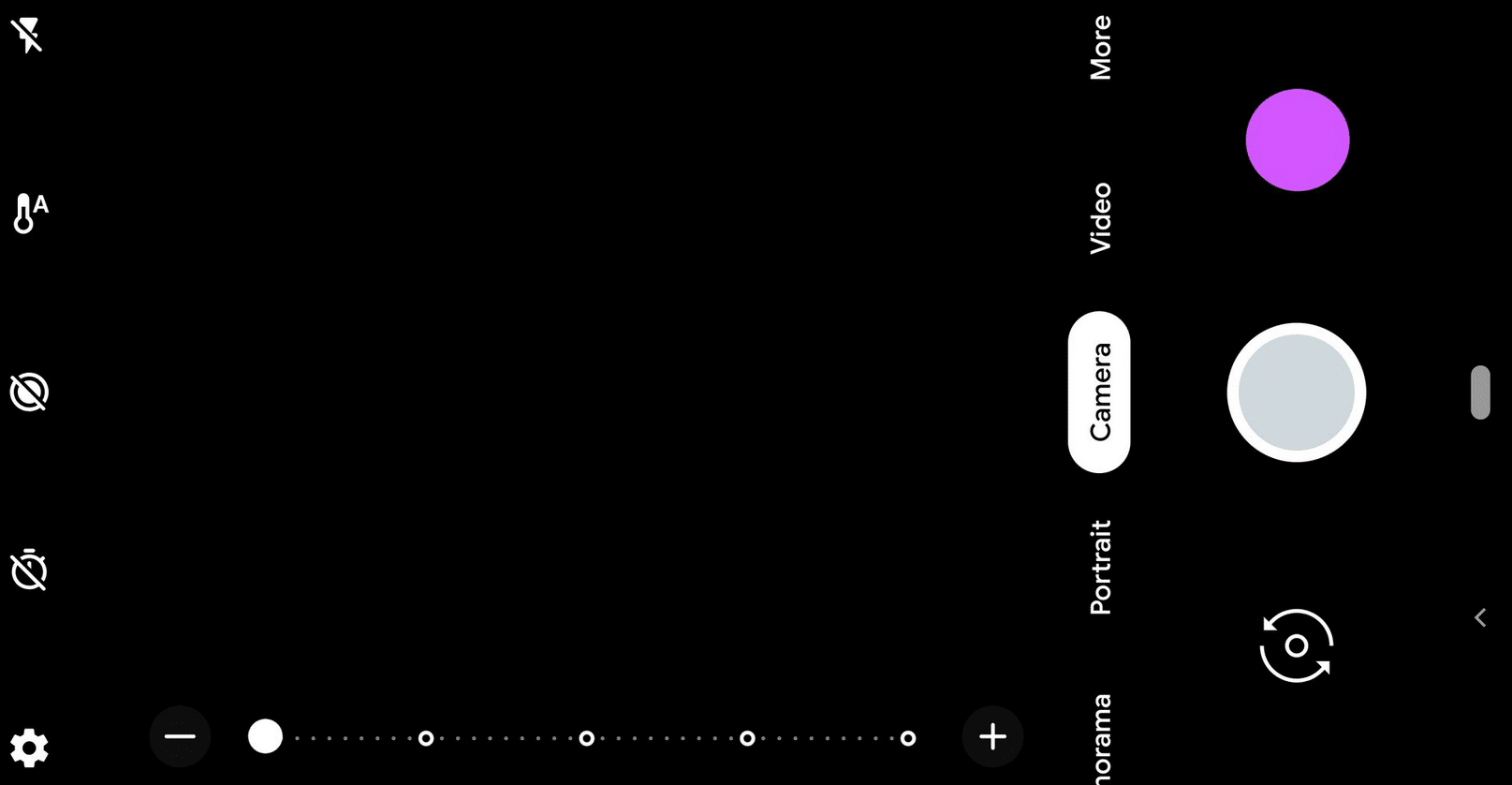Tap the zoom slider's middle stop
This screenshot has width=1512, height=785.
tap(587, 738)
